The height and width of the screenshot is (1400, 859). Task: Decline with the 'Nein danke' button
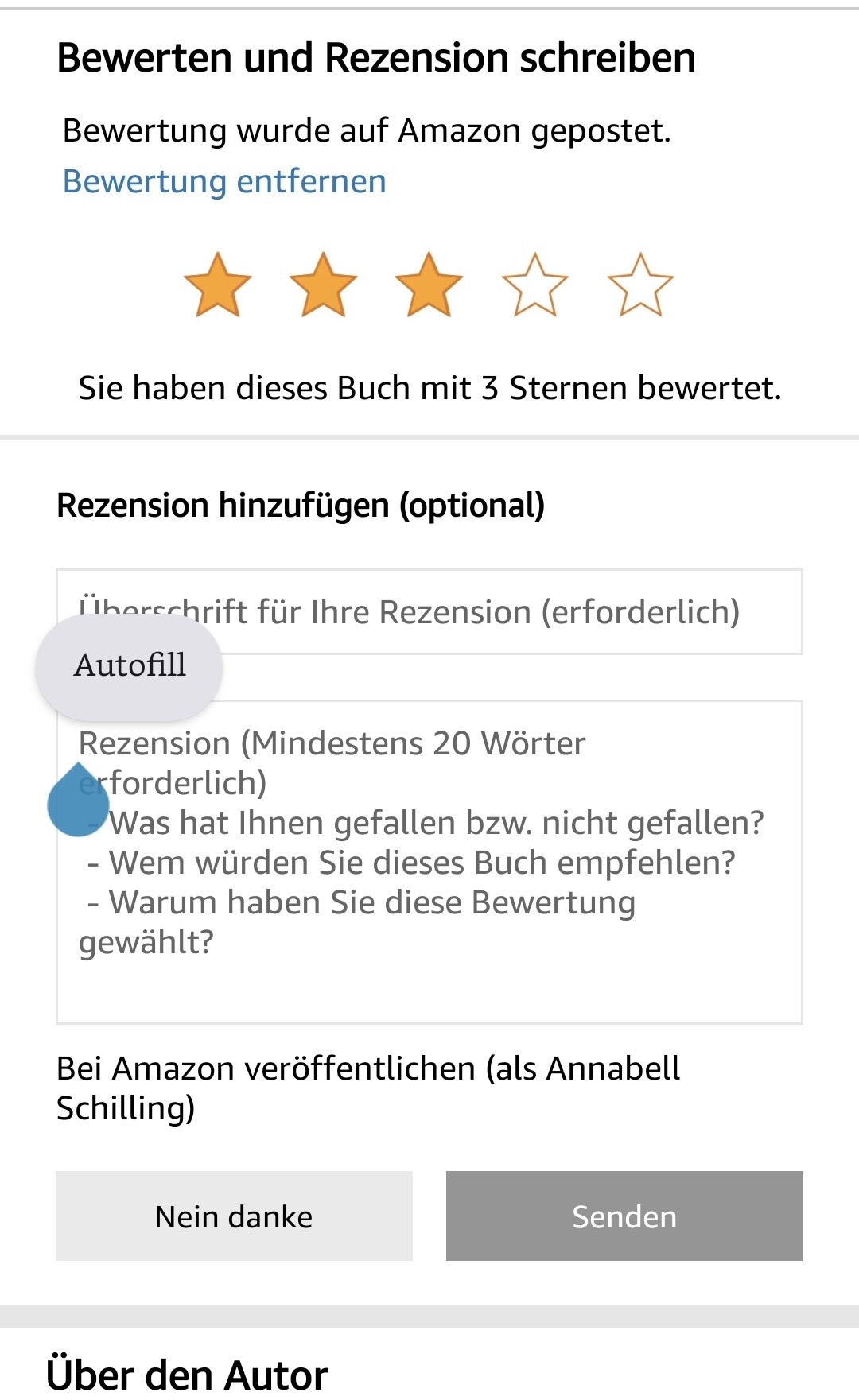click(234, 1216)
